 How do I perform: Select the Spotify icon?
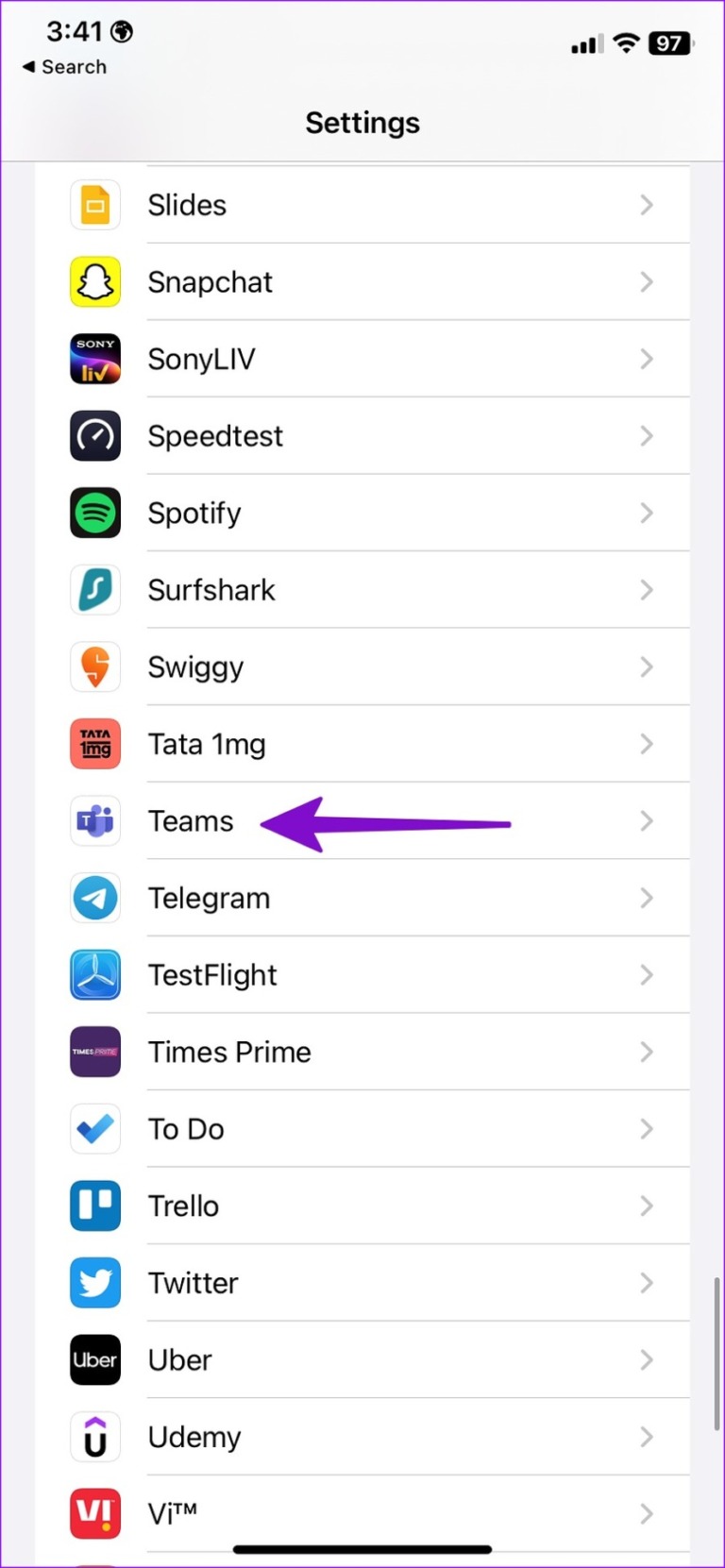94,513
